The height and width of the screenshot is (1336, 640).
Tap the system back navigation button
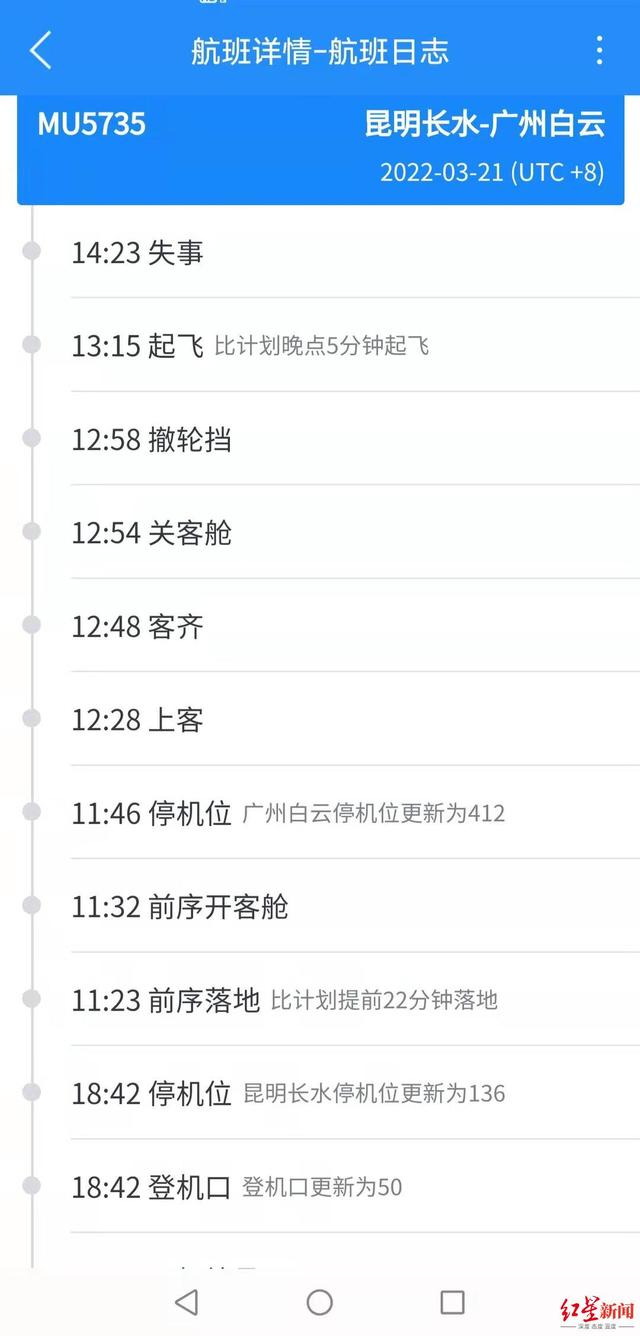point(186,1301)
